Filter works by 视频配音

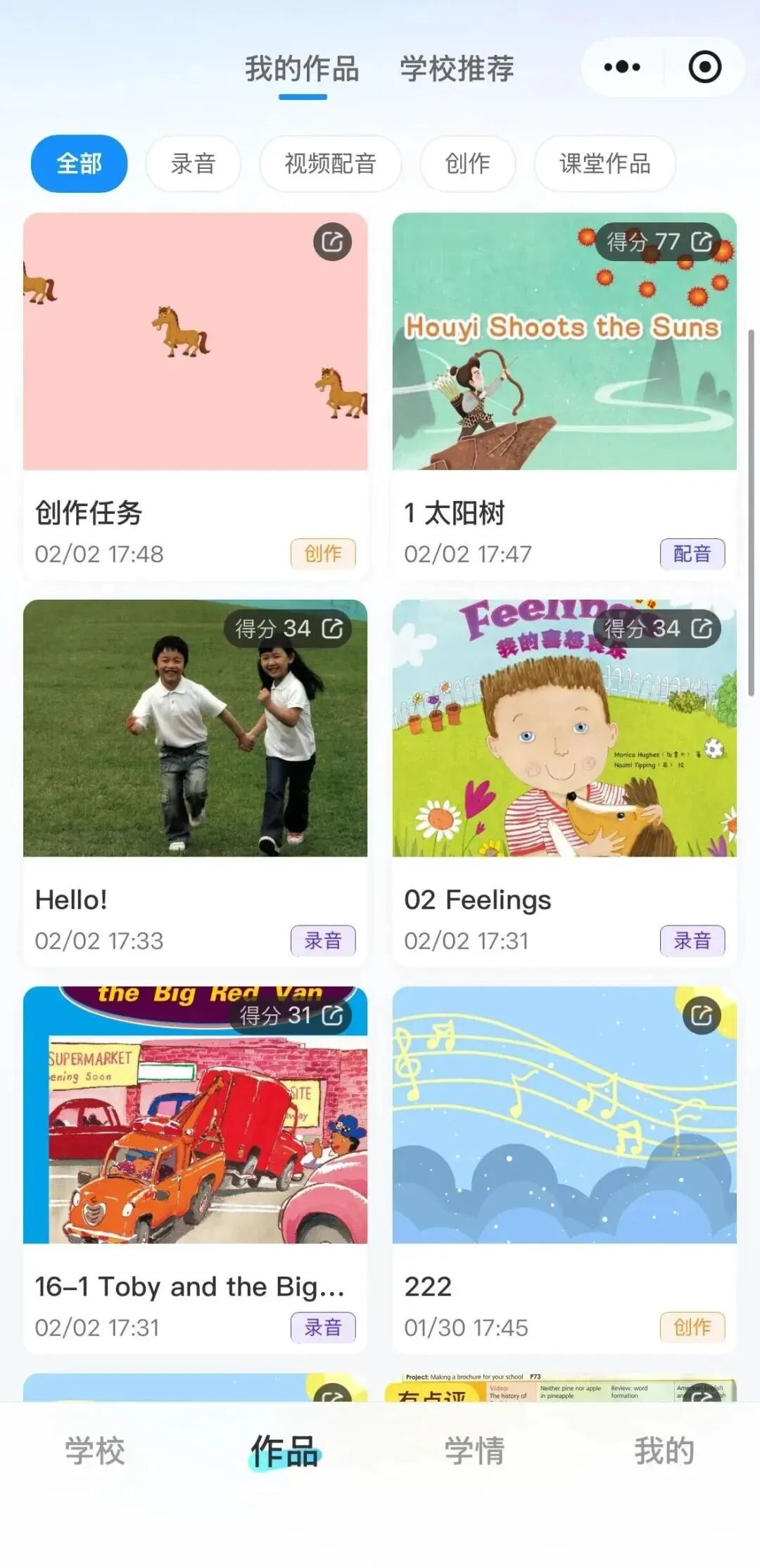click(x=330, y=163)
